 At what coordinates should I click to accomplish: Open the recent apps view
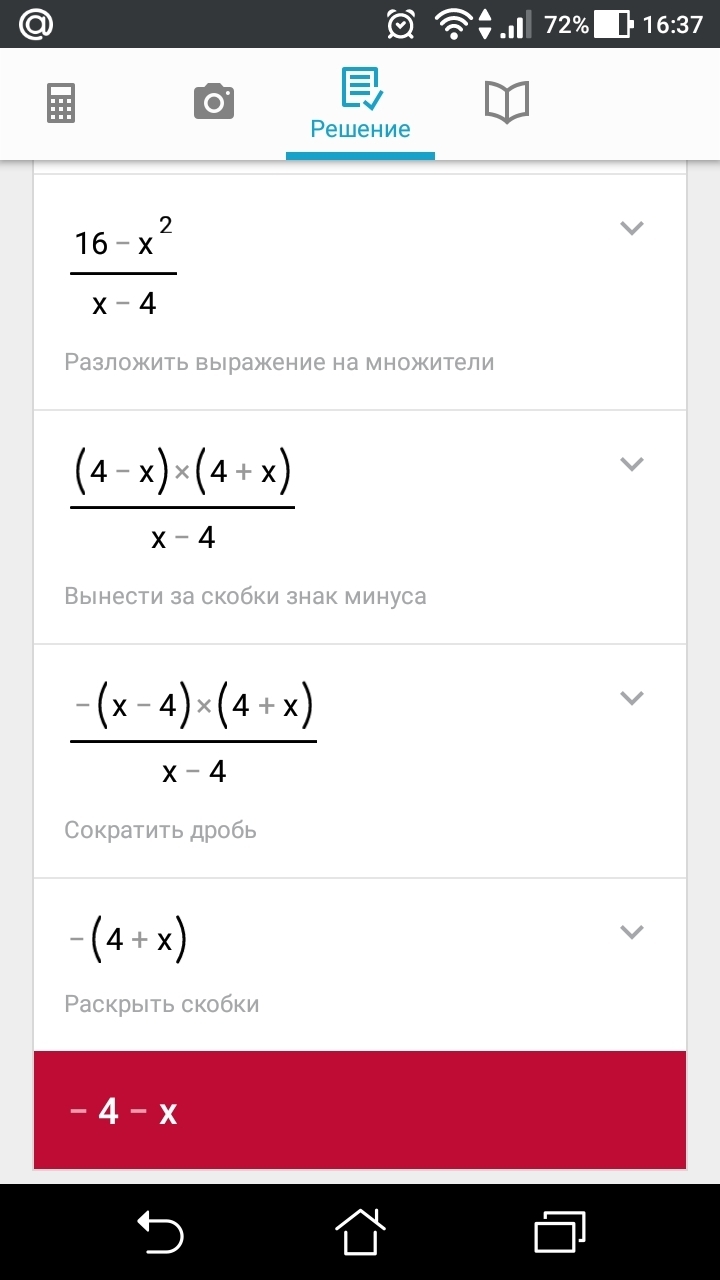point(559,1232)
